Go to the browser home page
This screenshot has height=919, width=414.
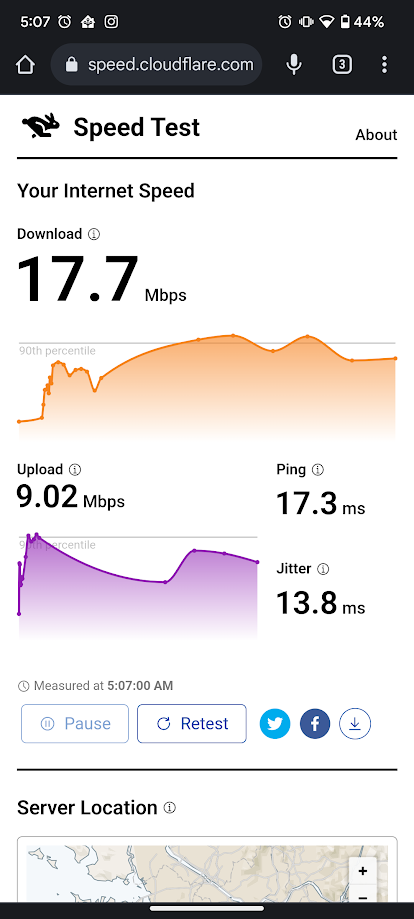(x=25, y=64)
